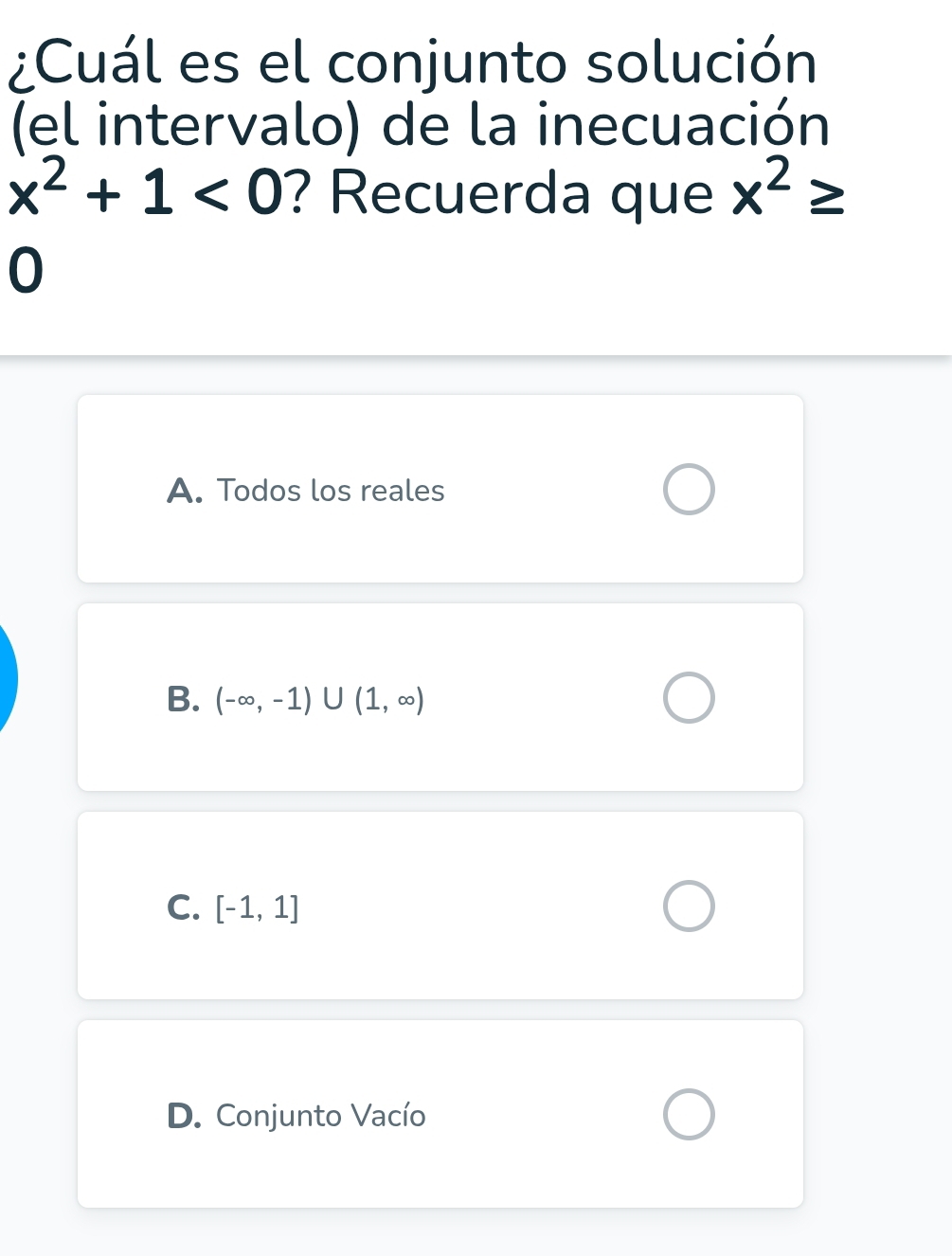Click the answer card labeled B
Image resolution: width=952 pixels, height=1256 pixels.
tap(440, 698)
